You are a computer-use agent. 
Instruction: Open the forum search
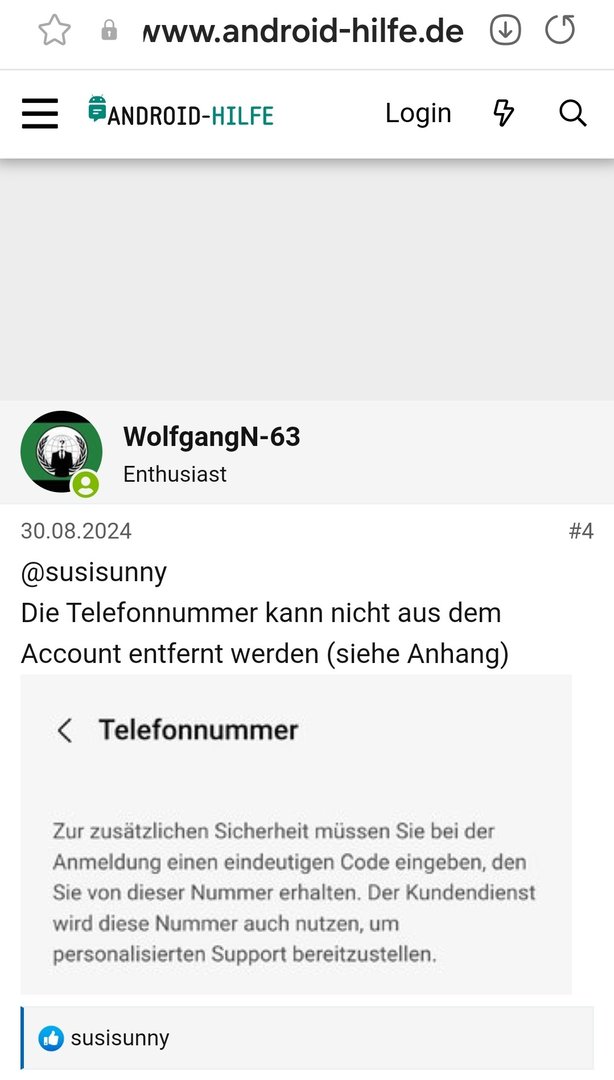click(x=572, y=113)
